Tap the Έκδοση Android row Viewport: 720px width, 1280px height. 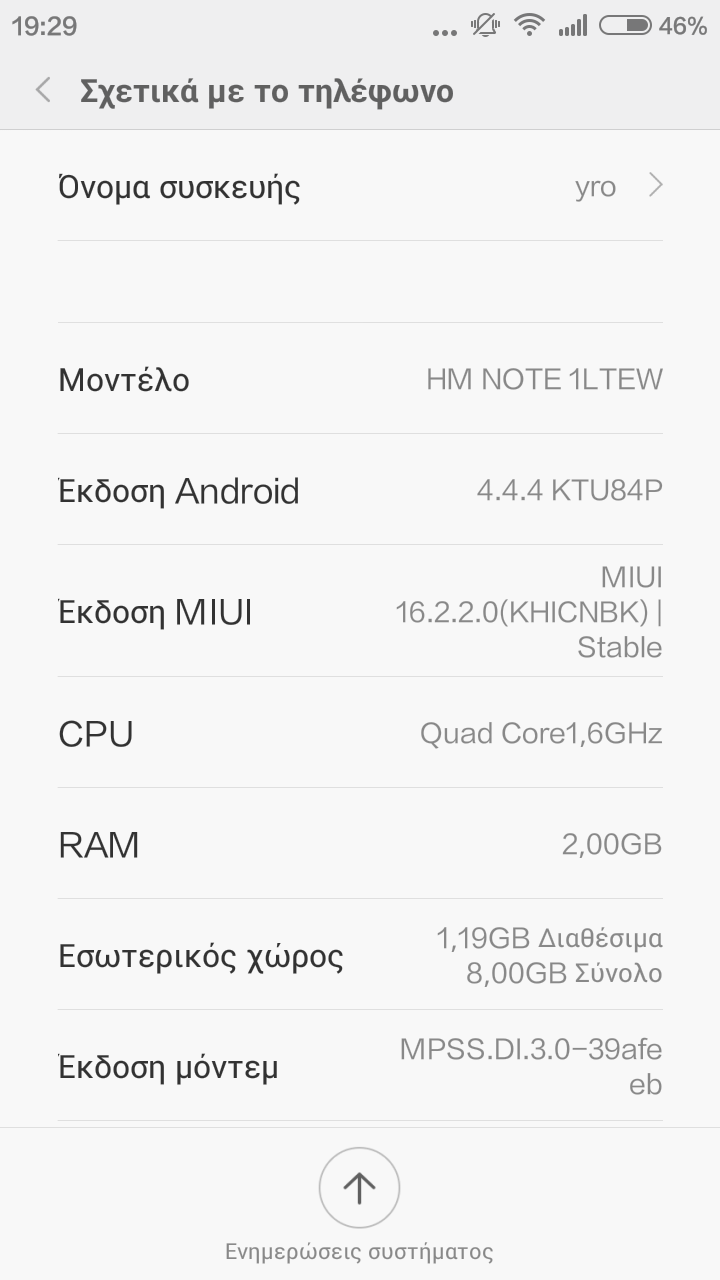tap(360, 490)
